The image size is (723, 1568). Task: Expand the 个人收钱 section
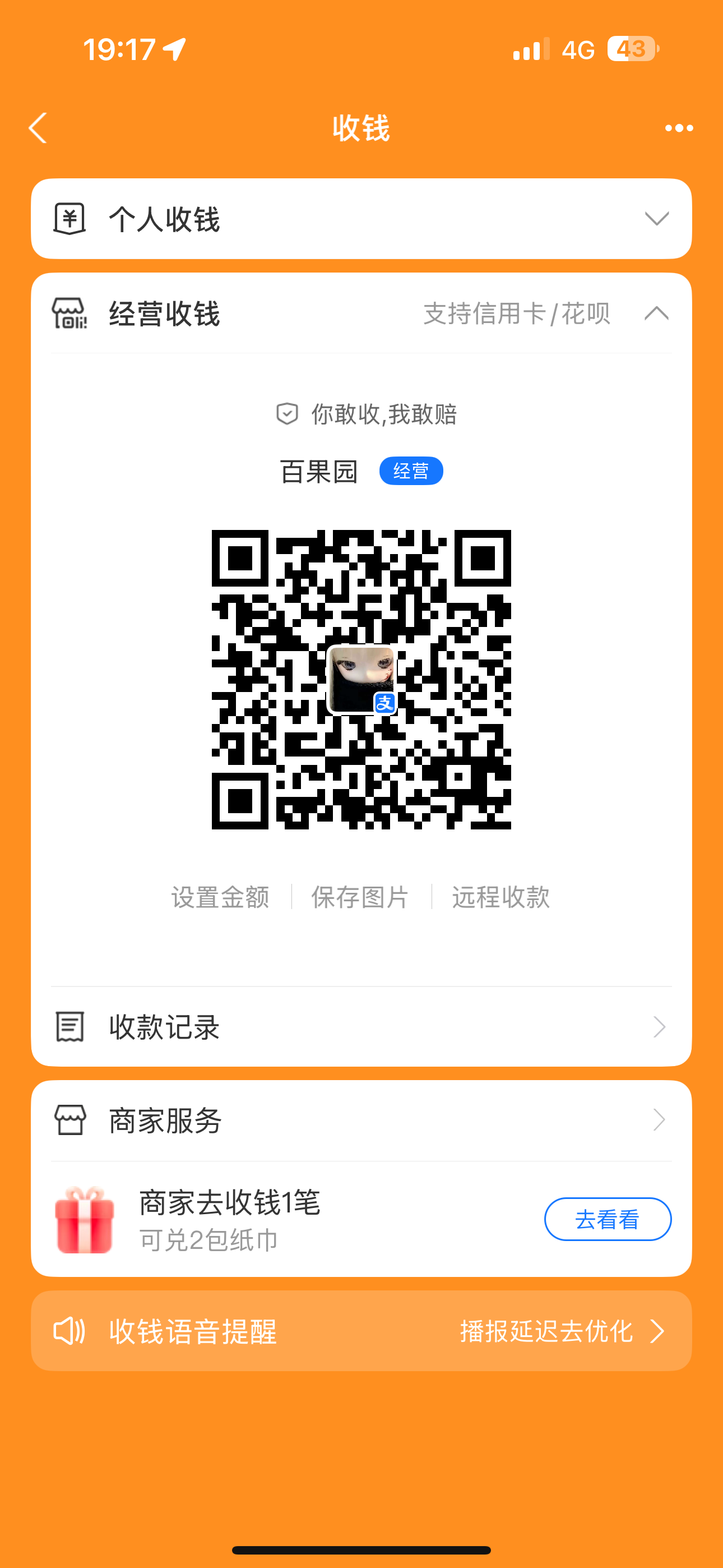[x=656, y=219]
